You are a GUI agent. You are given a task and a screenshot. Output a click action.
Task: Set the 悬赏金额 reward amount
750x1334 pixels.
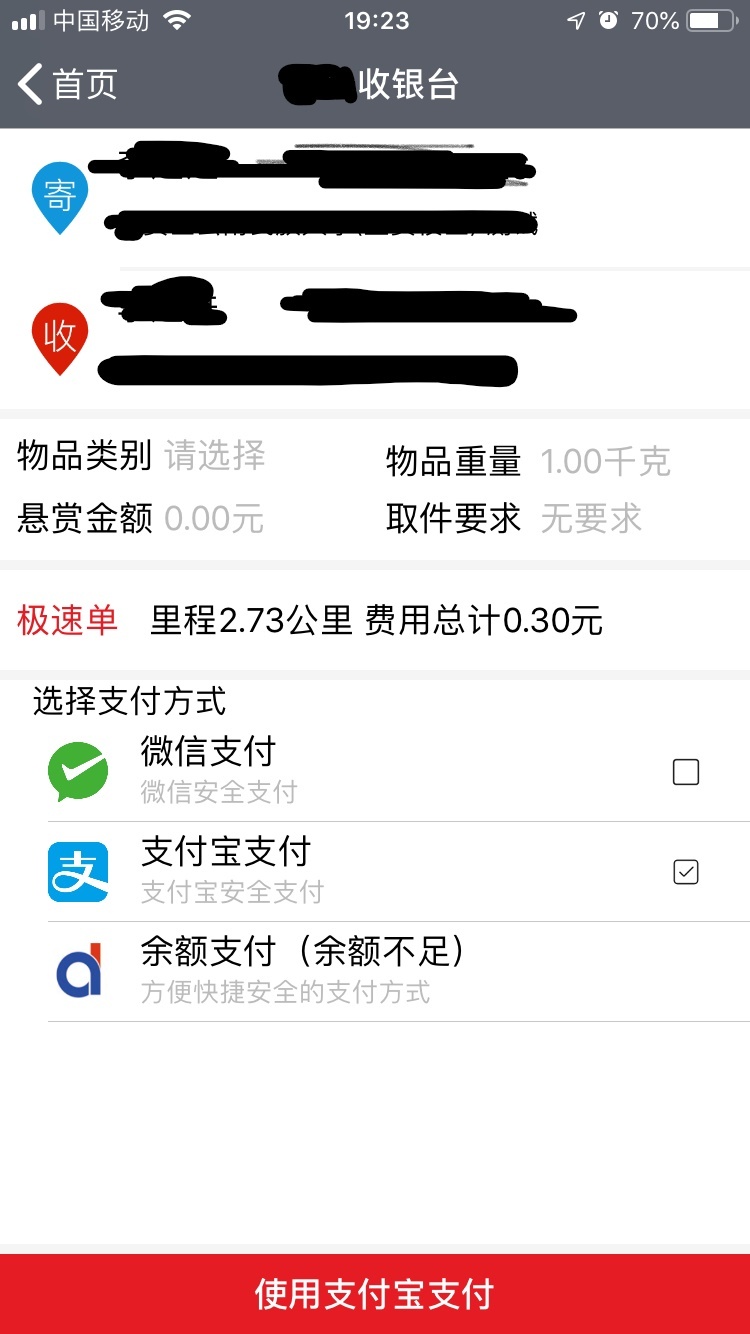214,519
